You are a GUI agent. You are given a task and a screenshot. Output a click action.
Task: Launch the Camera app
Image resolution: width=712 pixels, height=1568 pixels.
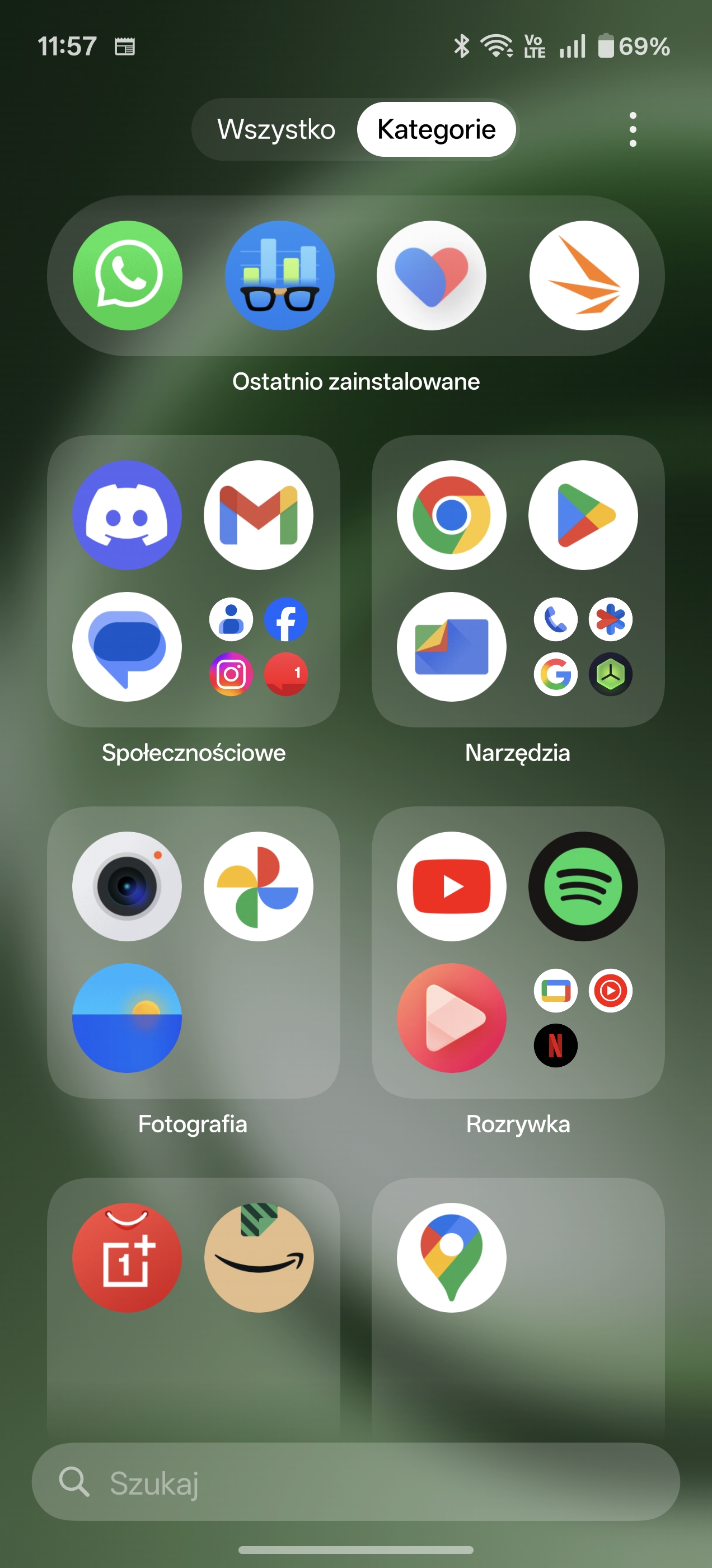tap(127, 886)
